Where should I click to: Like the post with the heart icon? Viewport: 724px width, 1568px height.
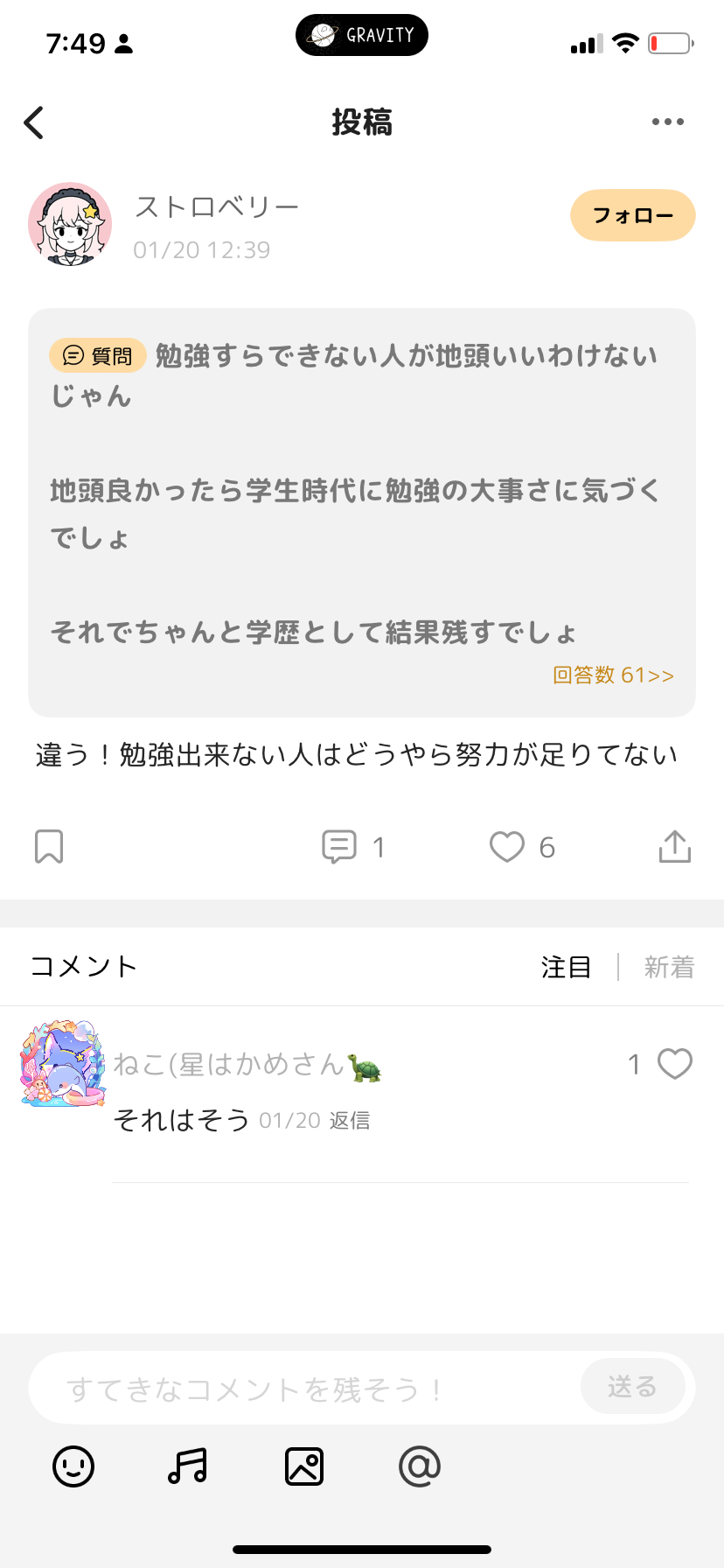tap(507, 846)
